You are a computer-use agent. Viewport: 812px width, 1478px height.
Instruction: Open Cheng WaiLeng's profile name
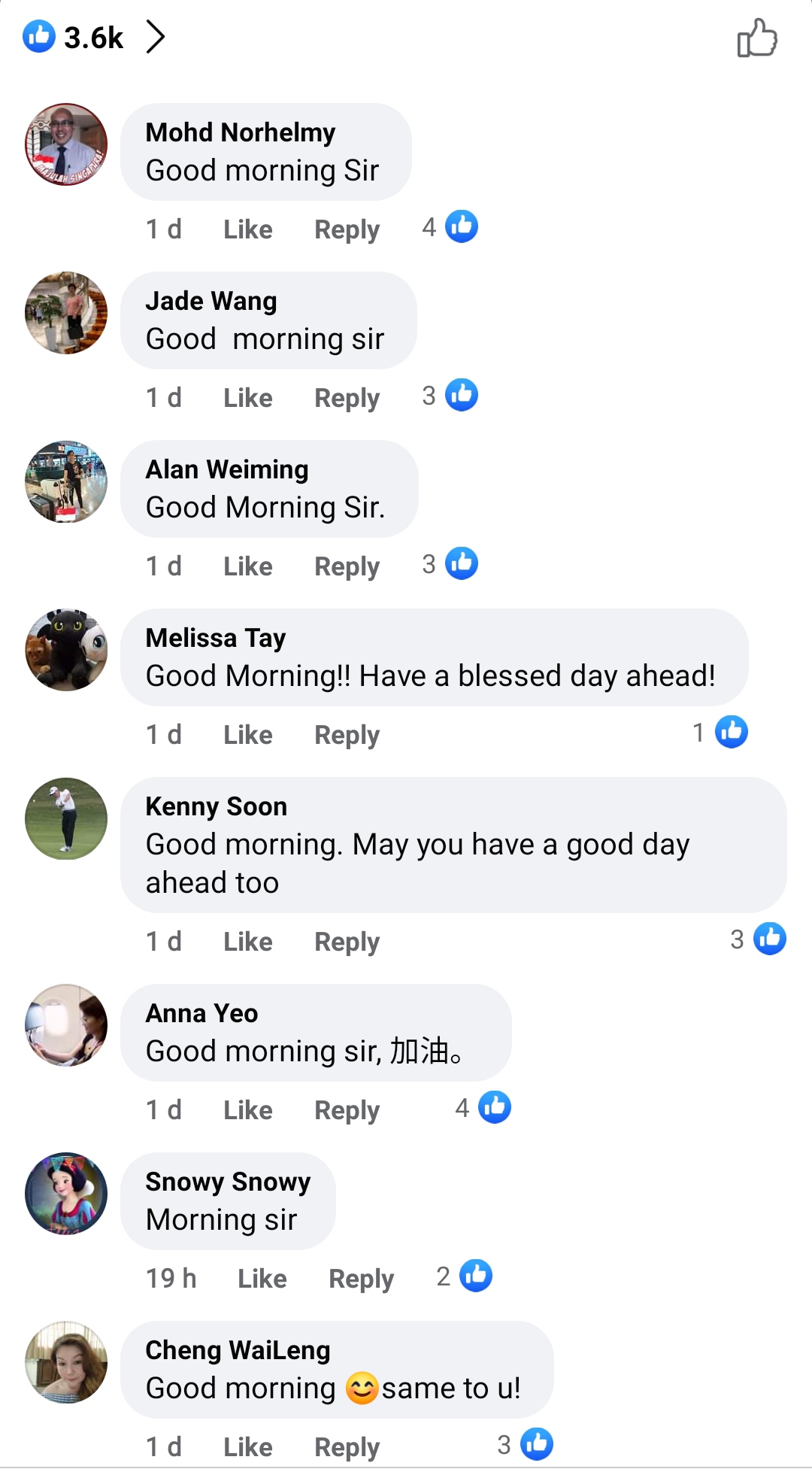(x=238, y=1350)
